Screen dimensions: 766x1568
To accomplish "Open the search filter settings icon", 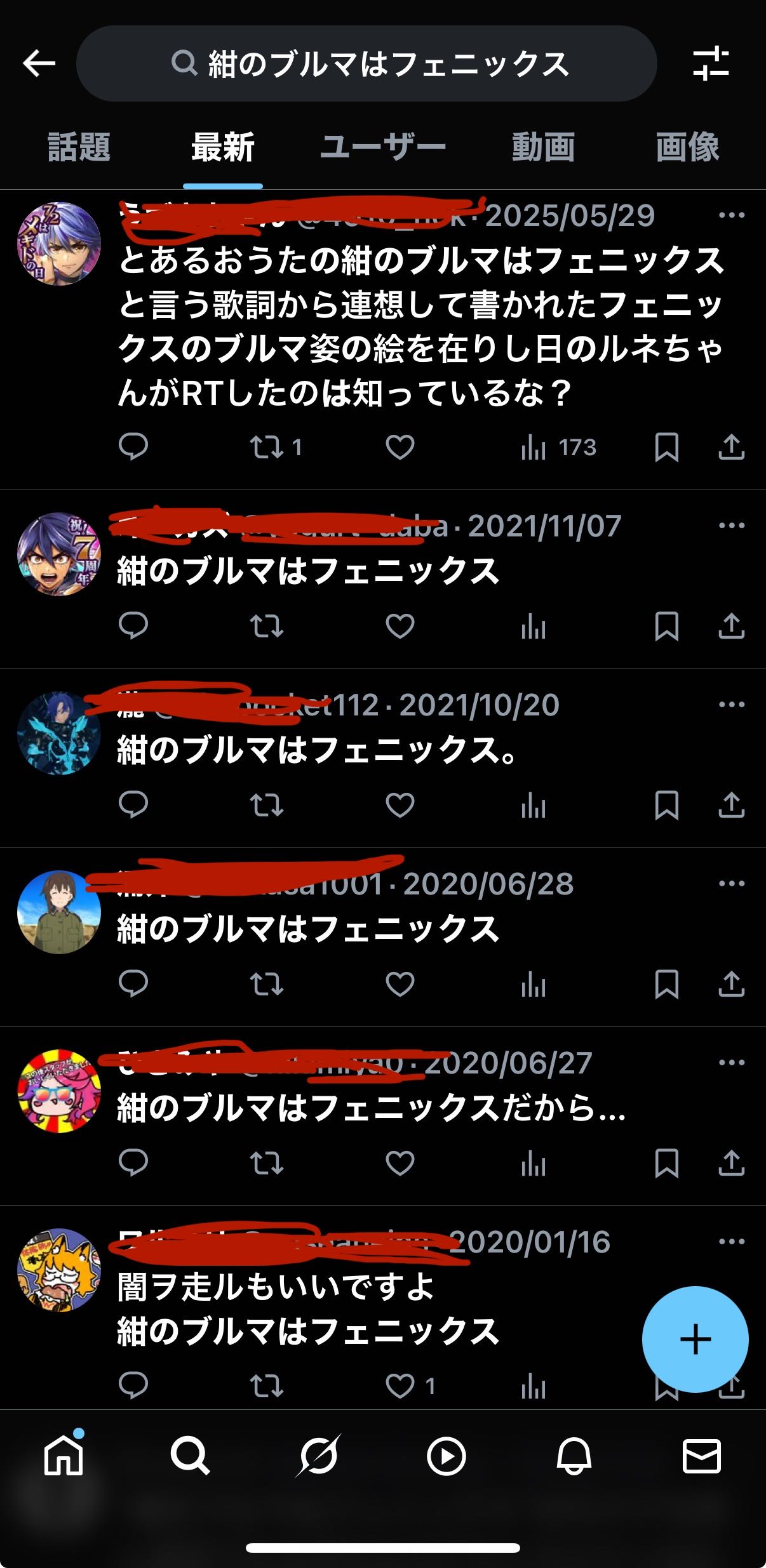I will 711,63.
